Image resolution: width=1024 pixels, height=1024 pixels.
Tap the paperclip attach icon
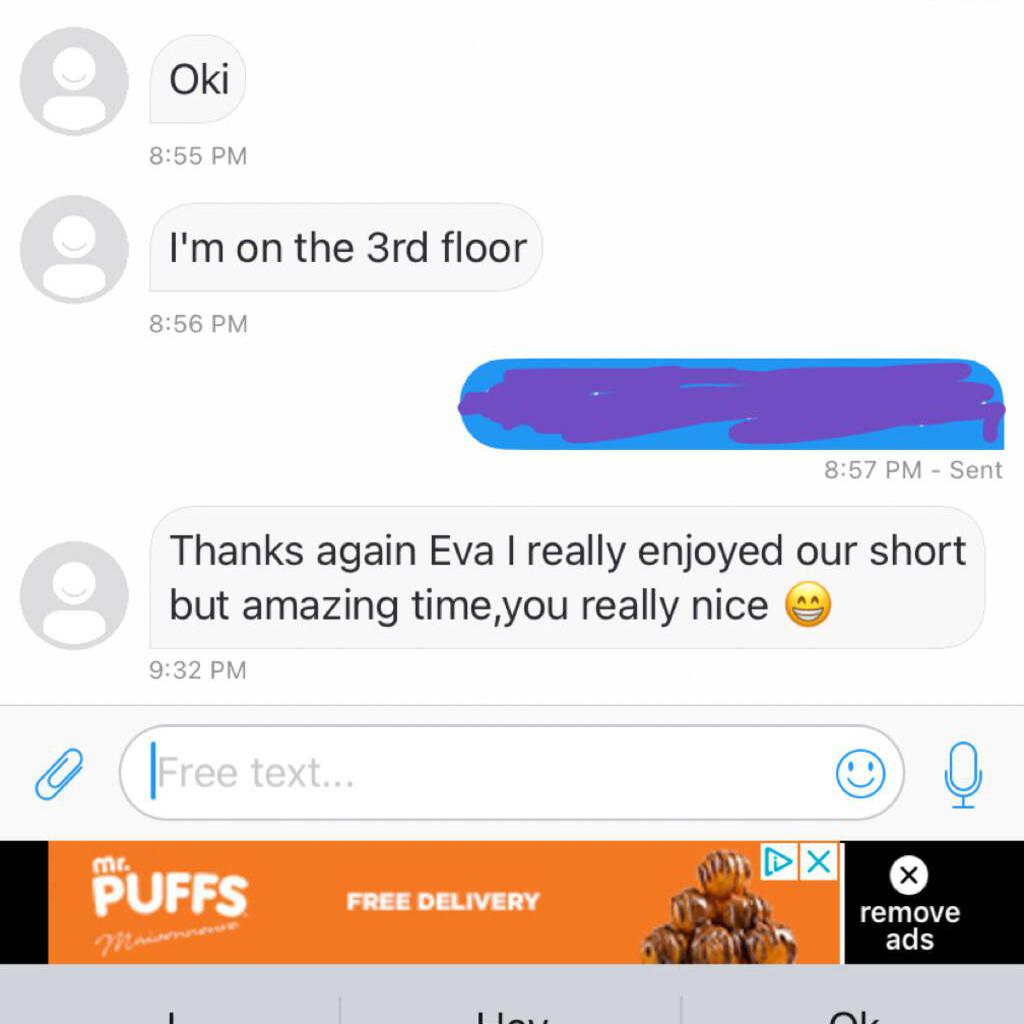point(59,774)
